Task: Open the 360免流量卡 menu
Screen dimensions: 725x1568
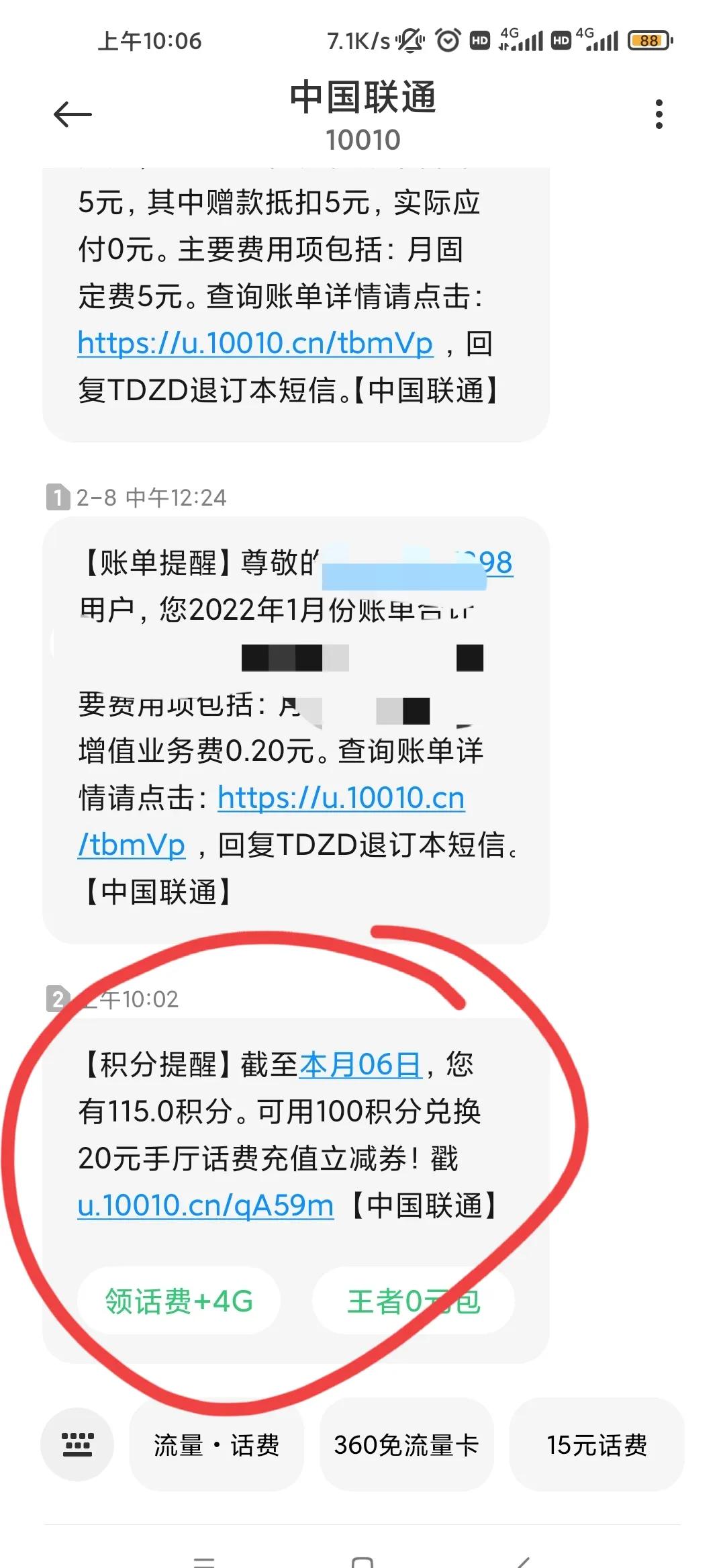Action: click(x=406, y=1444)
